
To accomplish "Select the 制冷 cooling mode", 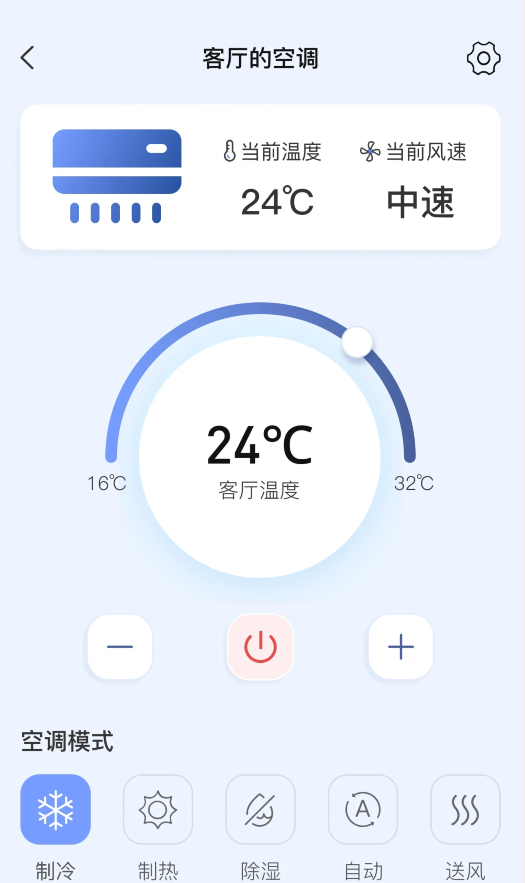I will (55, 809).
